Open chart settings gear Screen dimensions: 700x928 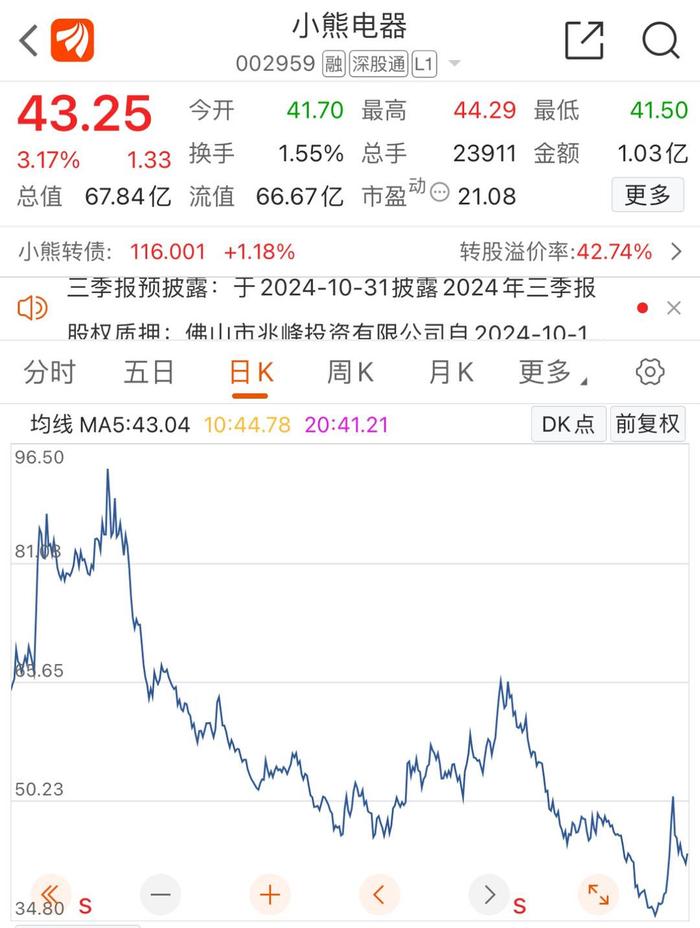click(x=650, y=373)
